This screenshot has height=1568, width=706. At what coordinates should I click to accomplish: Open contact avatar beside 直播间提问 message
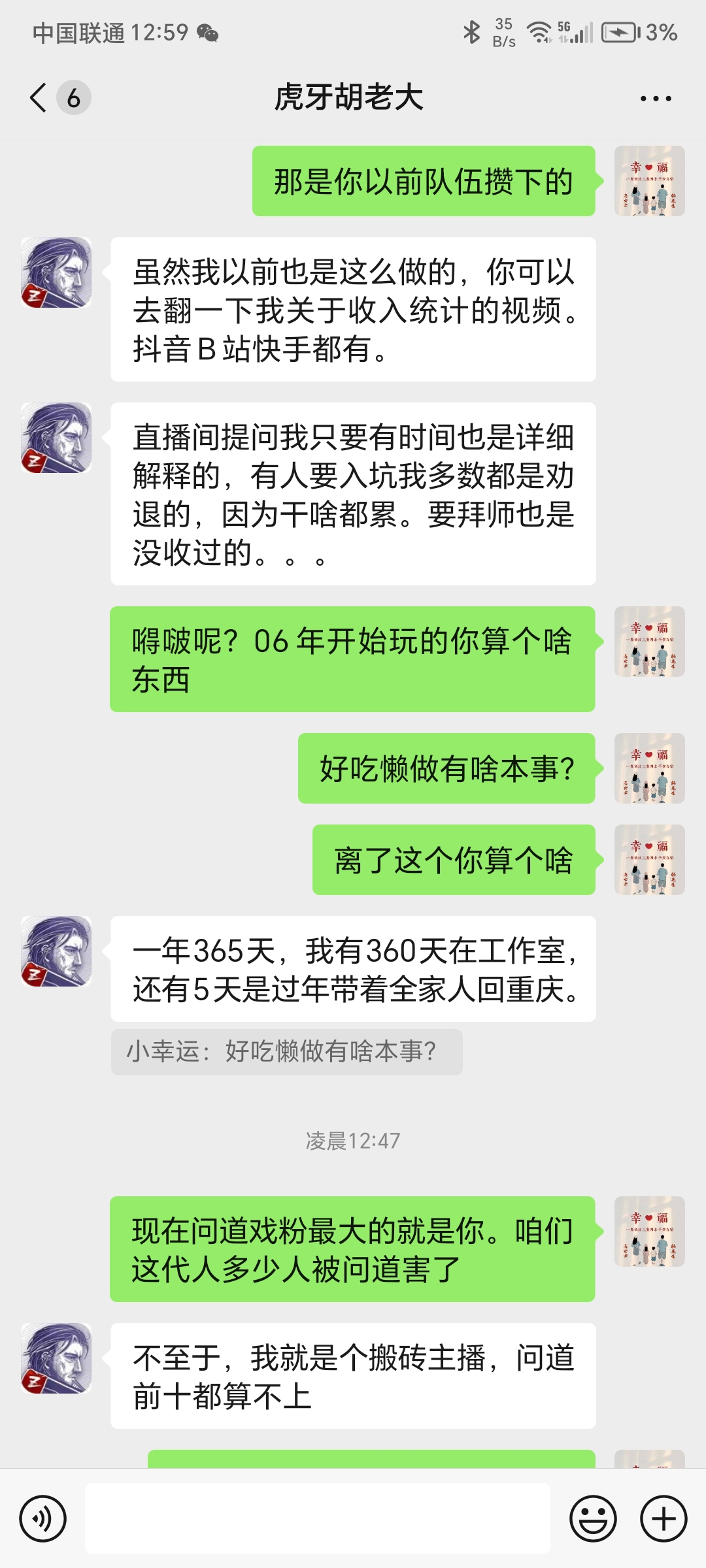point(56,438)
